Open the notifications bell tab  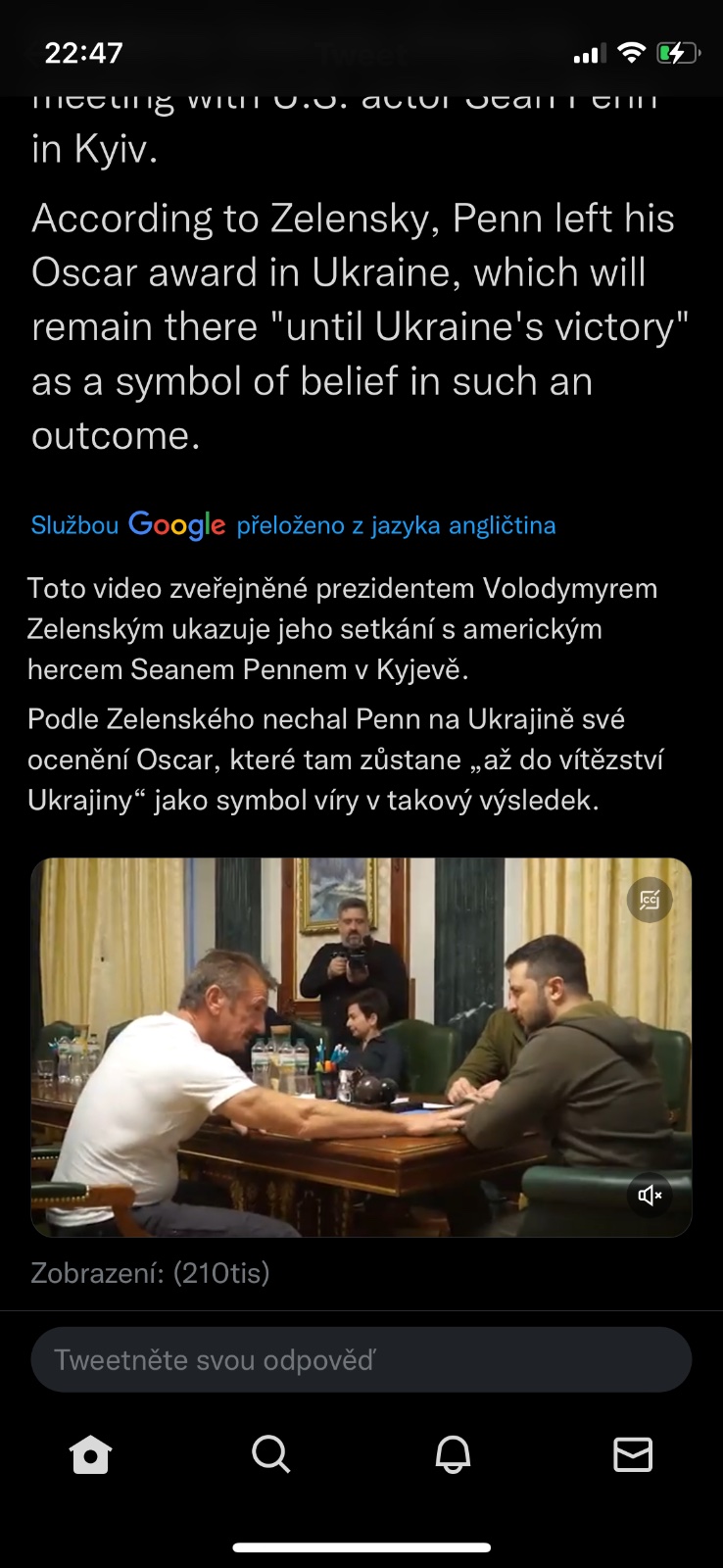tap(453, 1454)
